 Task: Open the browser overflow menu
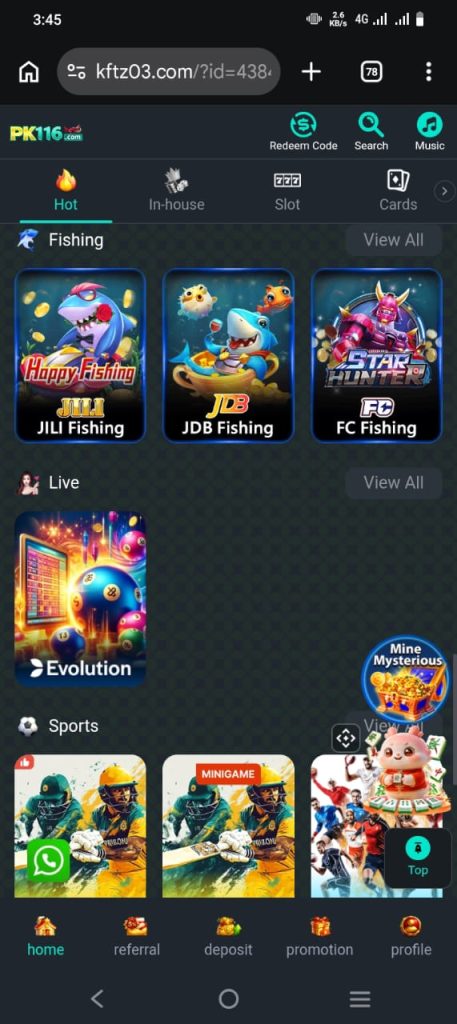click(x=428, y=71)
